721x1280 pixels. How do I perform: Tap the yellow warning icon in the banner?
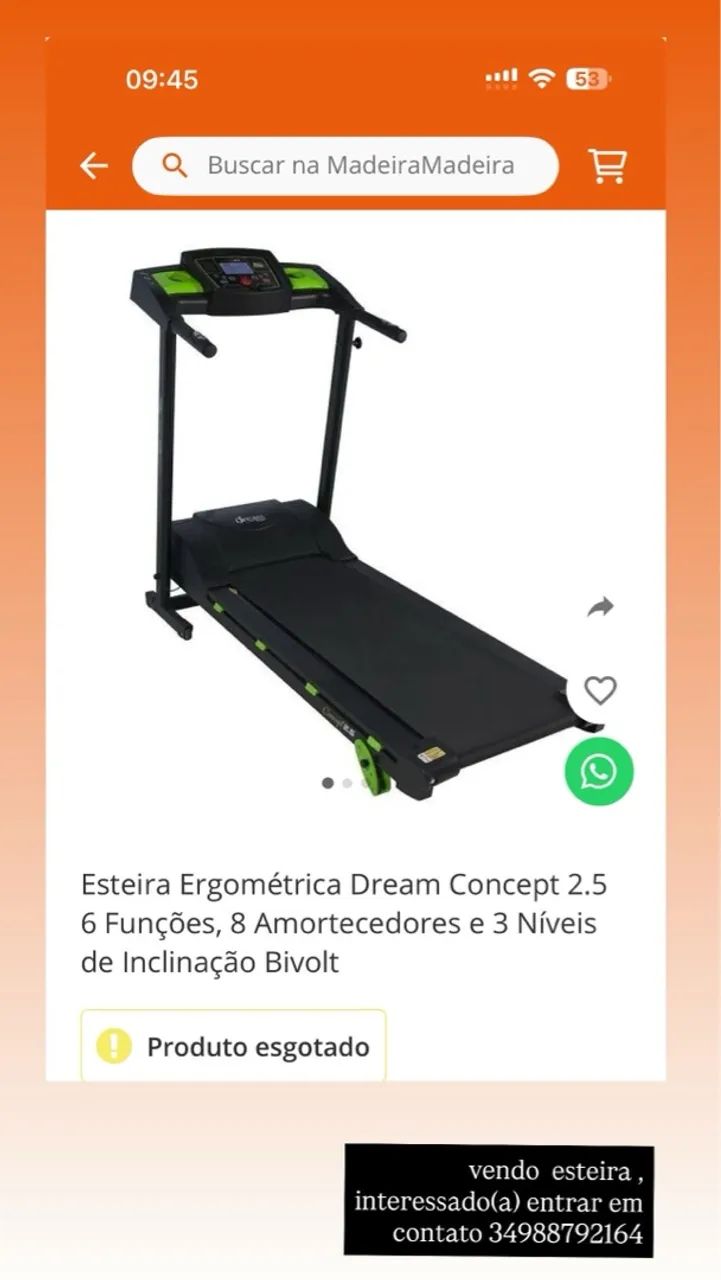[x=113, y=1048]
